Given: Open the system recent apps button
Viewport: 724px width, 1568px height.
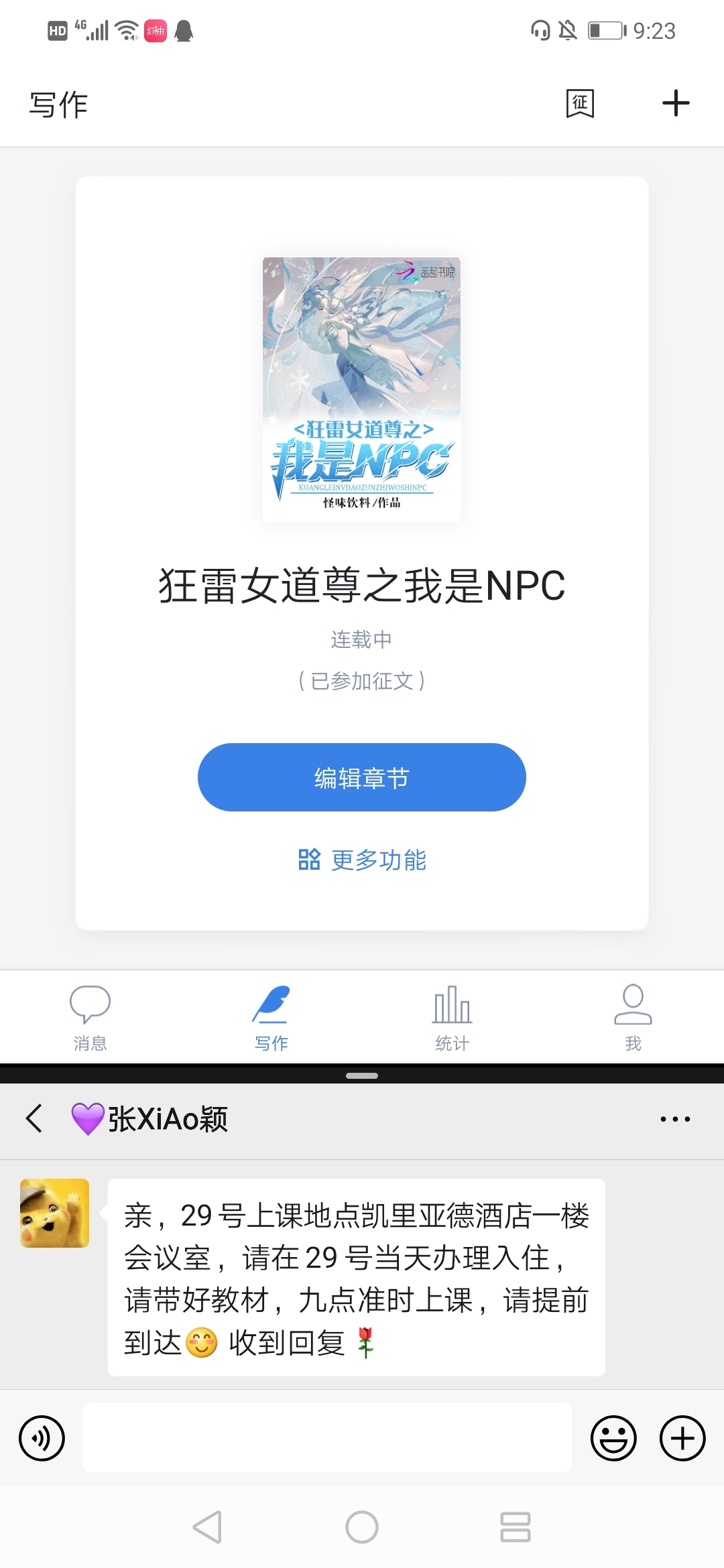Looking at the screenshot, I should [x=515, y=1527].
